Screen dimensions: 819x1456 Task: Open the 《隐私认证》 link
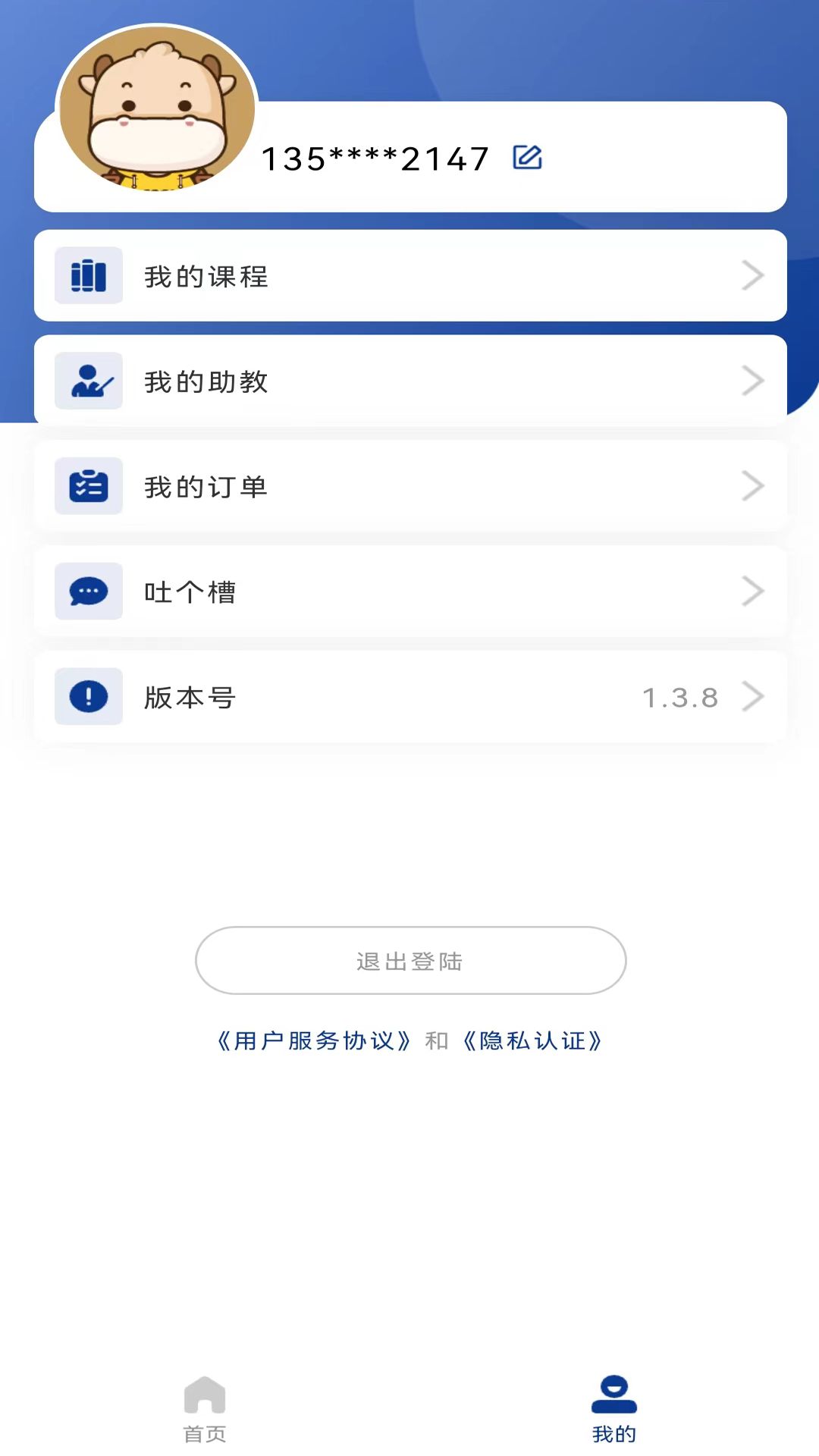[x=532, y=1040]
